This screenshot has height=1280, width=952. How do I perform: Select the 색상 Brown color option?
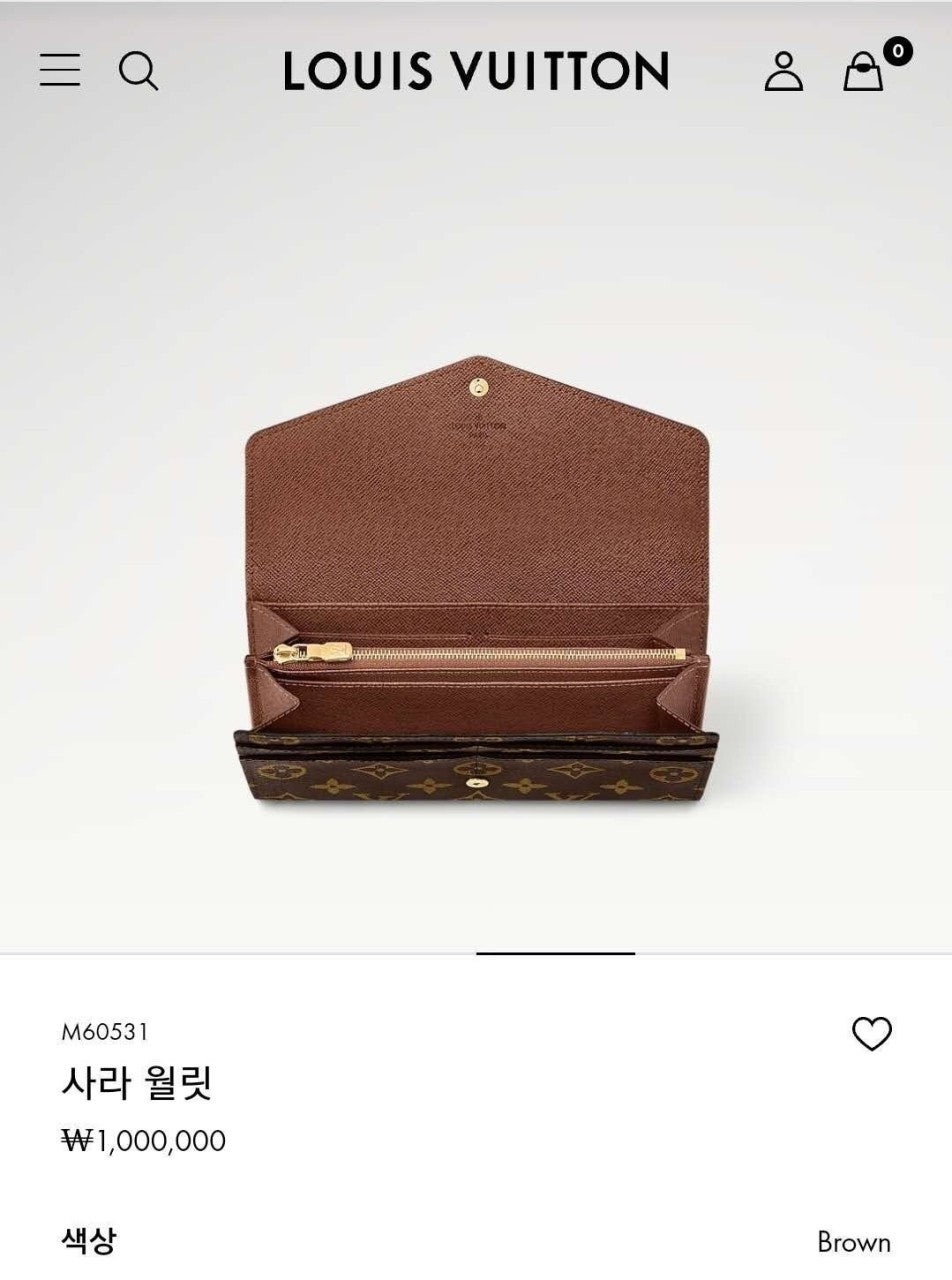(x=853, y=1242)
